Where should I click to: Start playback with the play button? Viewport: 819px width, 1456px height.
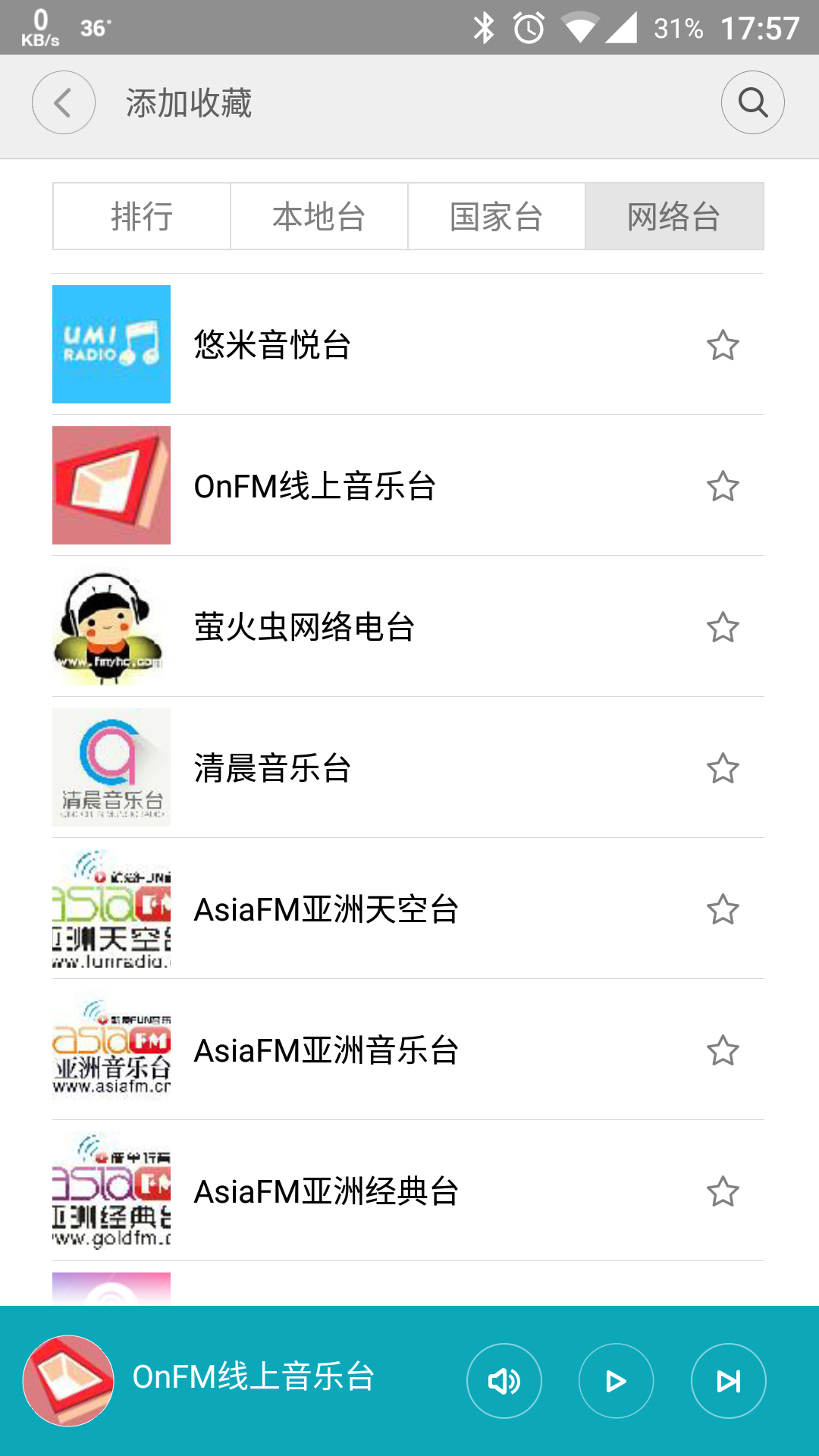(617, 1381)
